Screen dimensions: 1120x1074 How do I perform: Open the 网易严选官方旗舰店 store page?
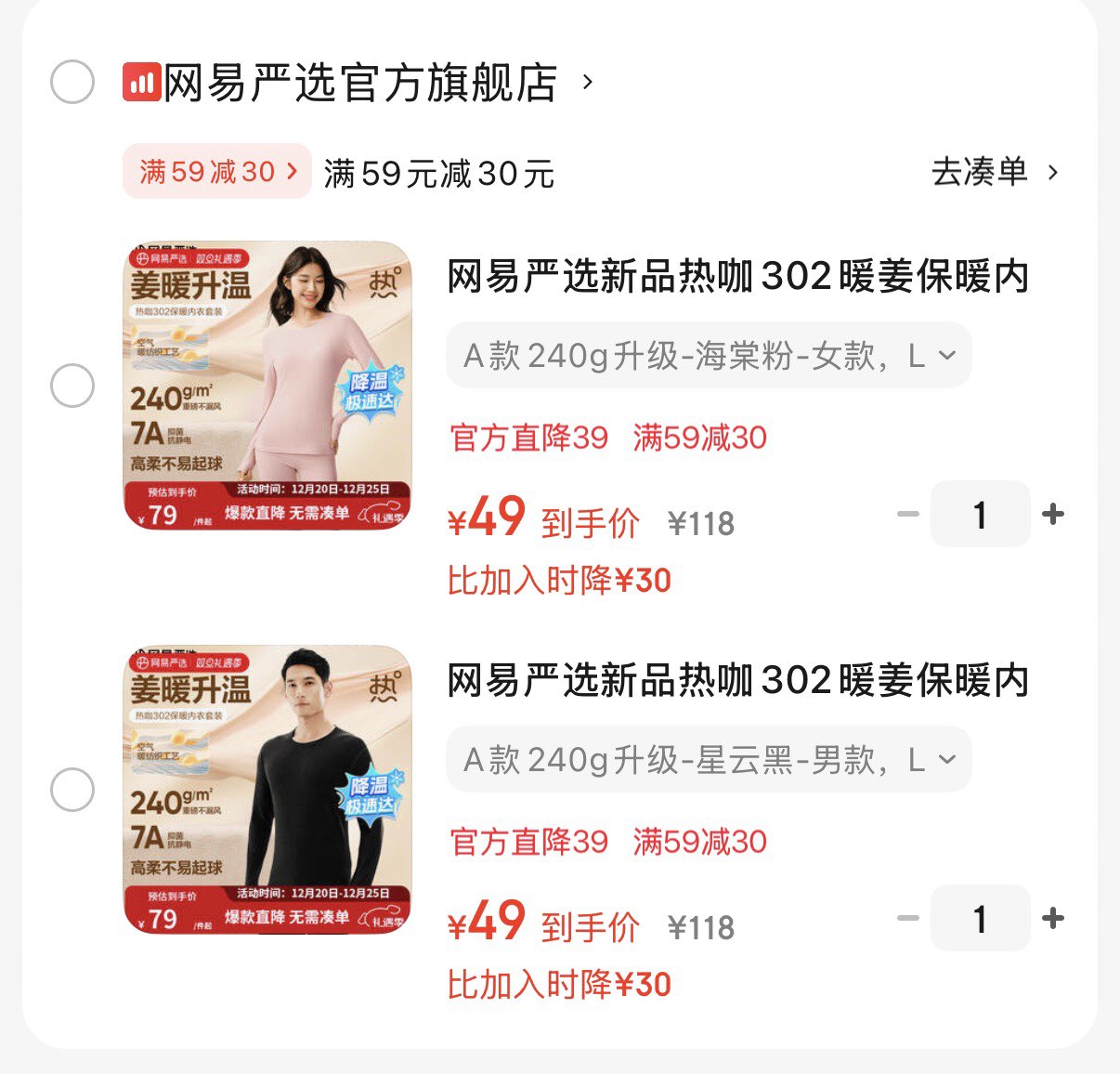click(360, 83)
